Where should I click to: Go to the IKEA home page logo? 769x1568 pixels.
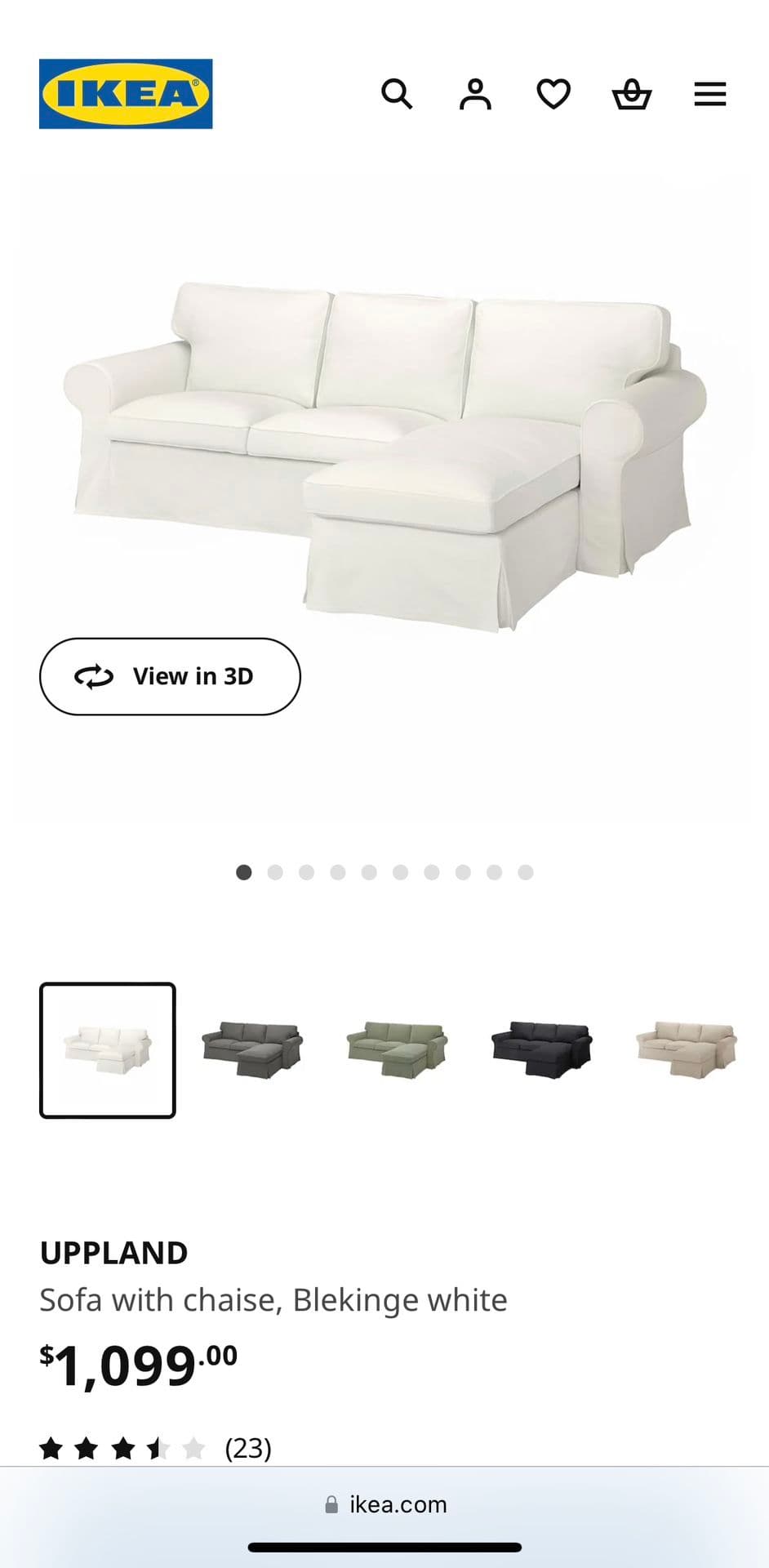pyautogui.click(x=126, y=94)
